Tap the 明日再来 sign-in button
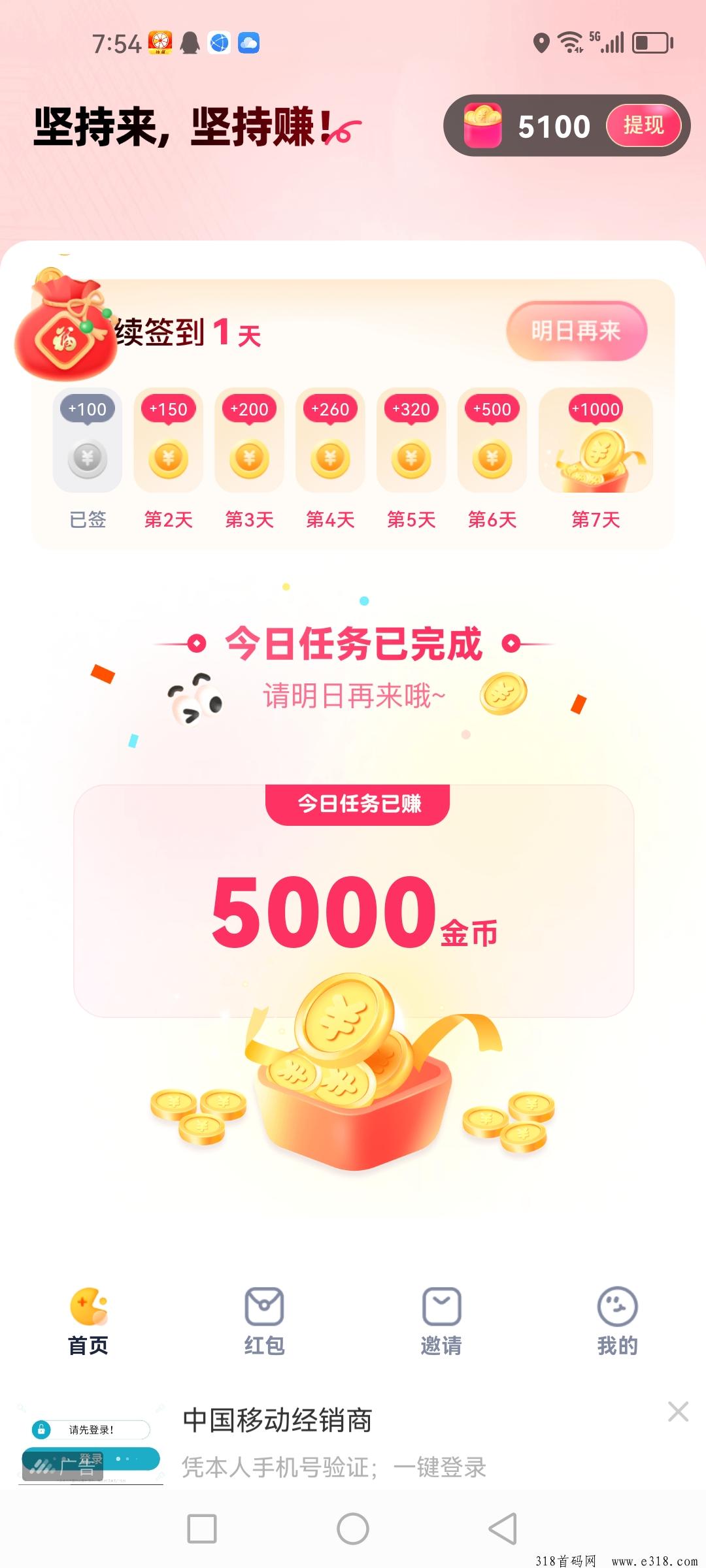Screen dimensions: 706x1568 577,331
